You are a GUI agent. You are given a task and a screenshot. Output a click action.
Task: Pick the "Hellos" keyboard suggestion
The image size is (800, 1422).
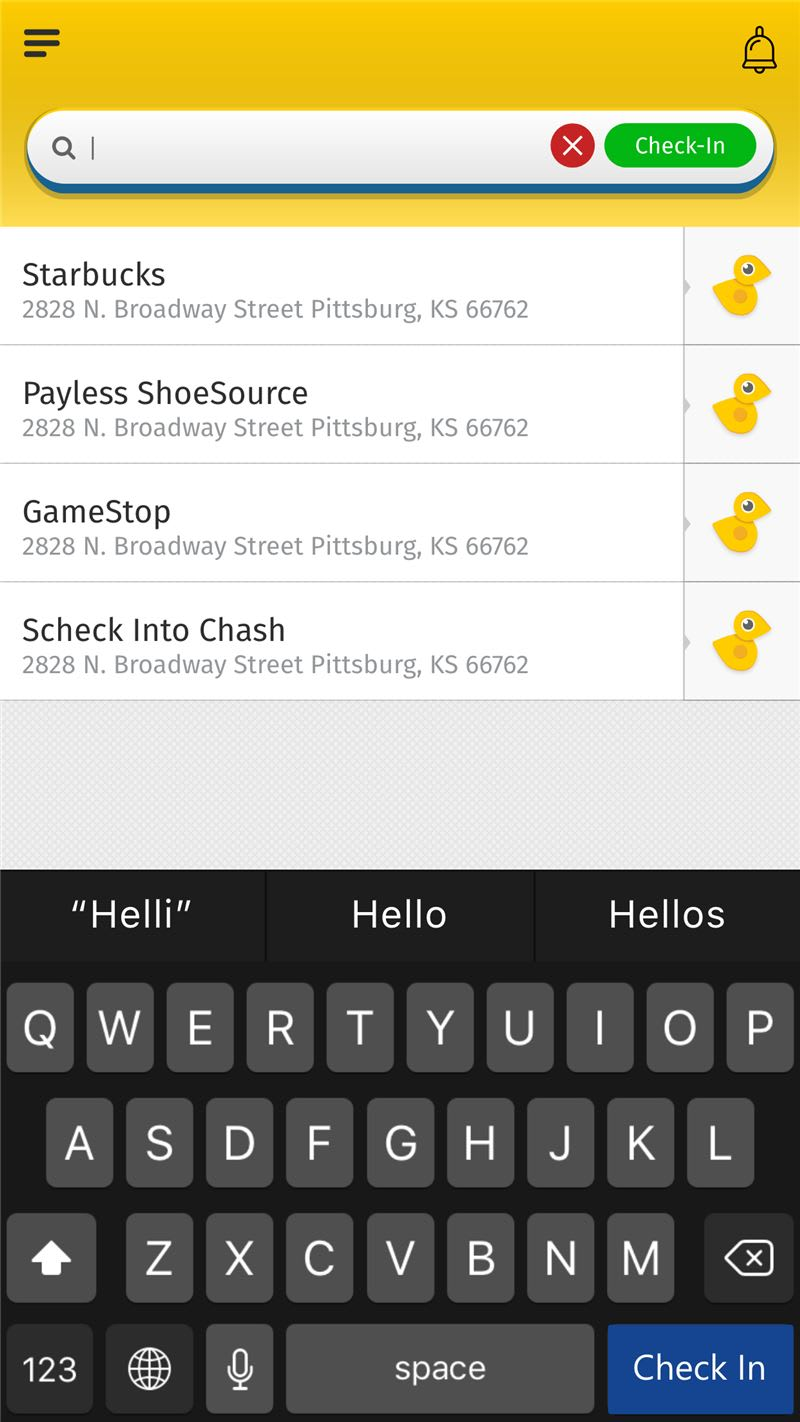pyautogui.click(x=667, y=915)
